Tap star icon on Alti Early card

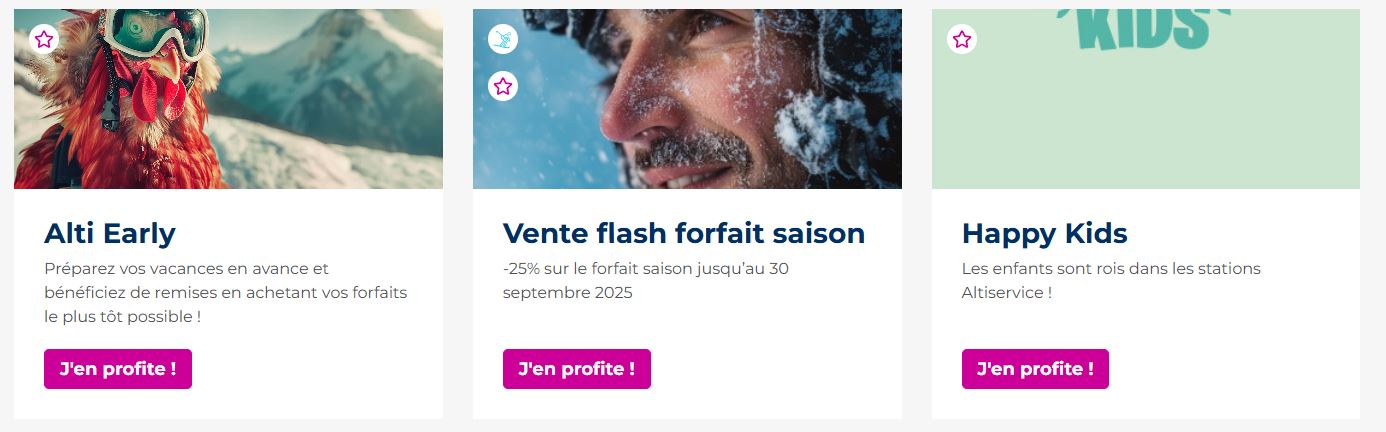point(43,40)
